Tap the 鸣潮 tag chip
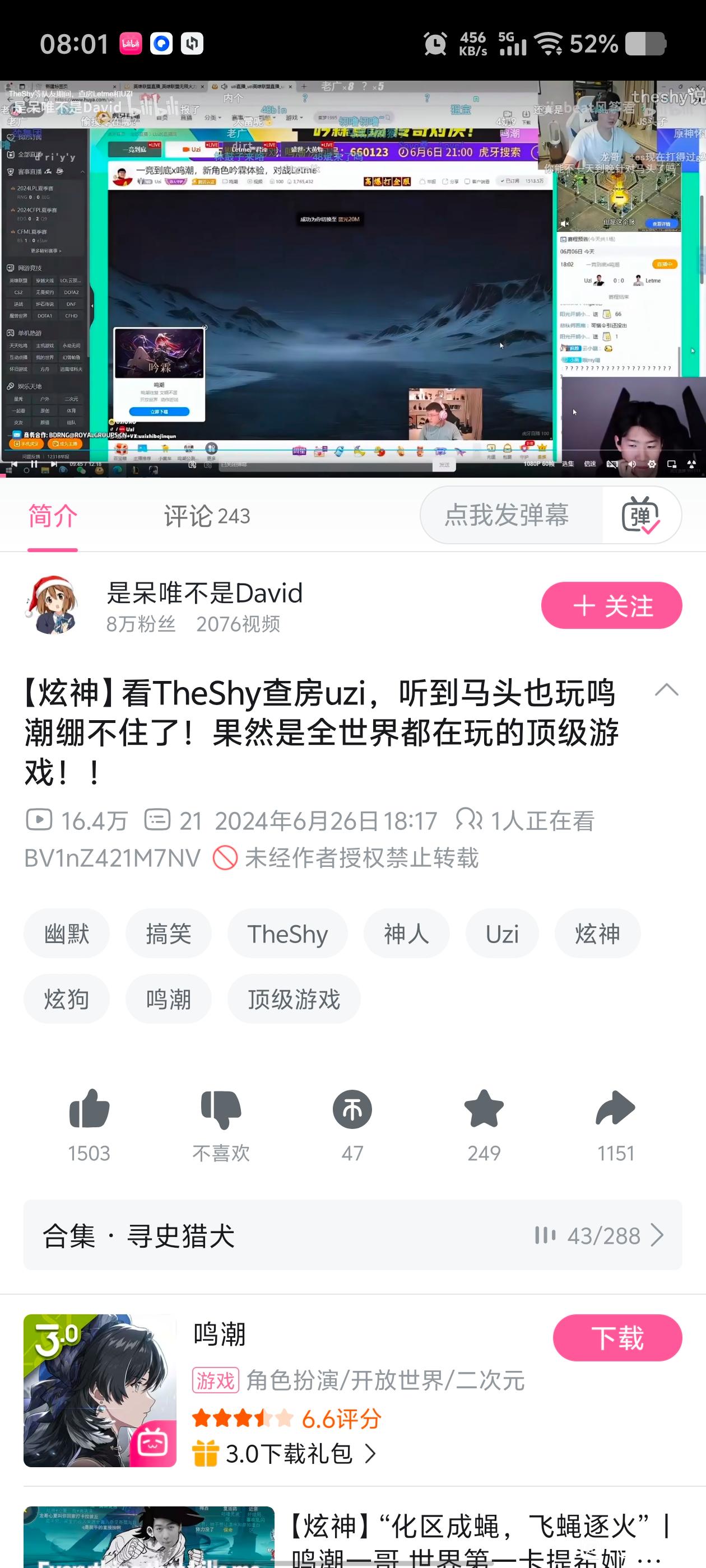 click(x=168, y=999)
